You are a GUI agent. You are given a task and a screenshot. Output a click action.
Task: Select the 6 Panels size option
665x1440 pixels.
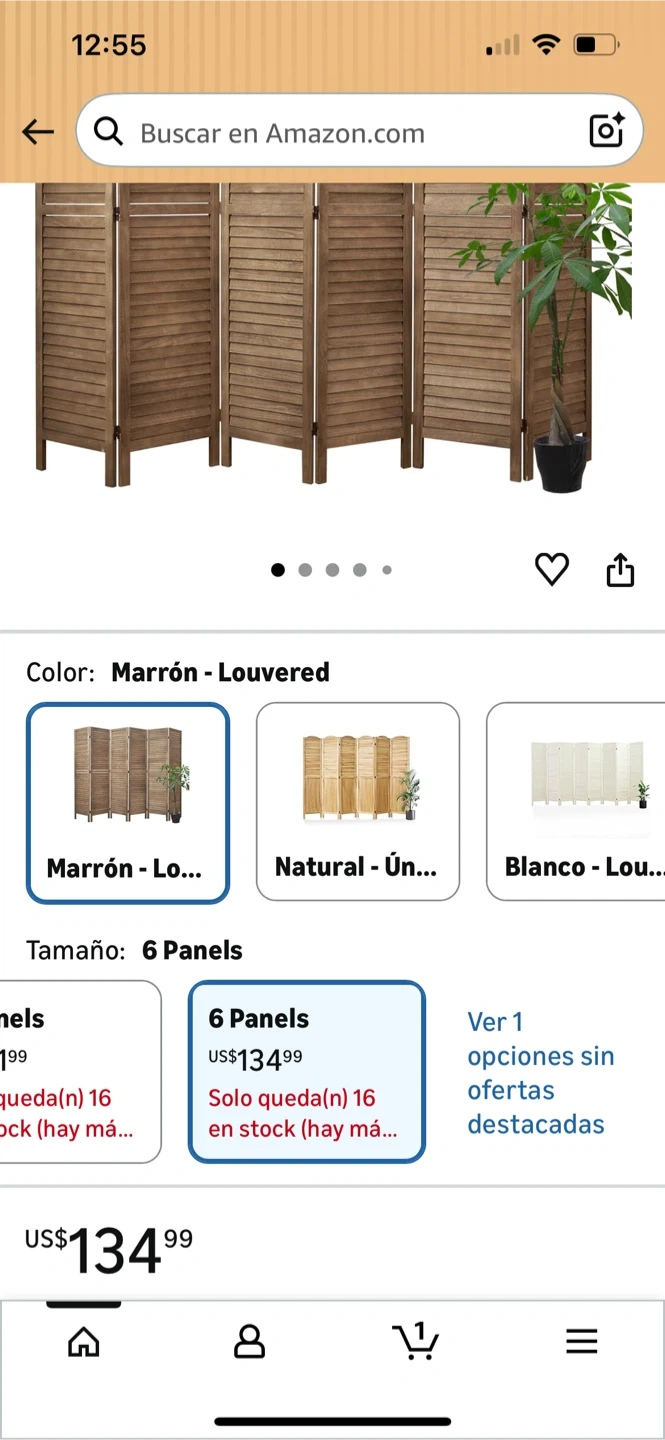[x=307, y=1072]
